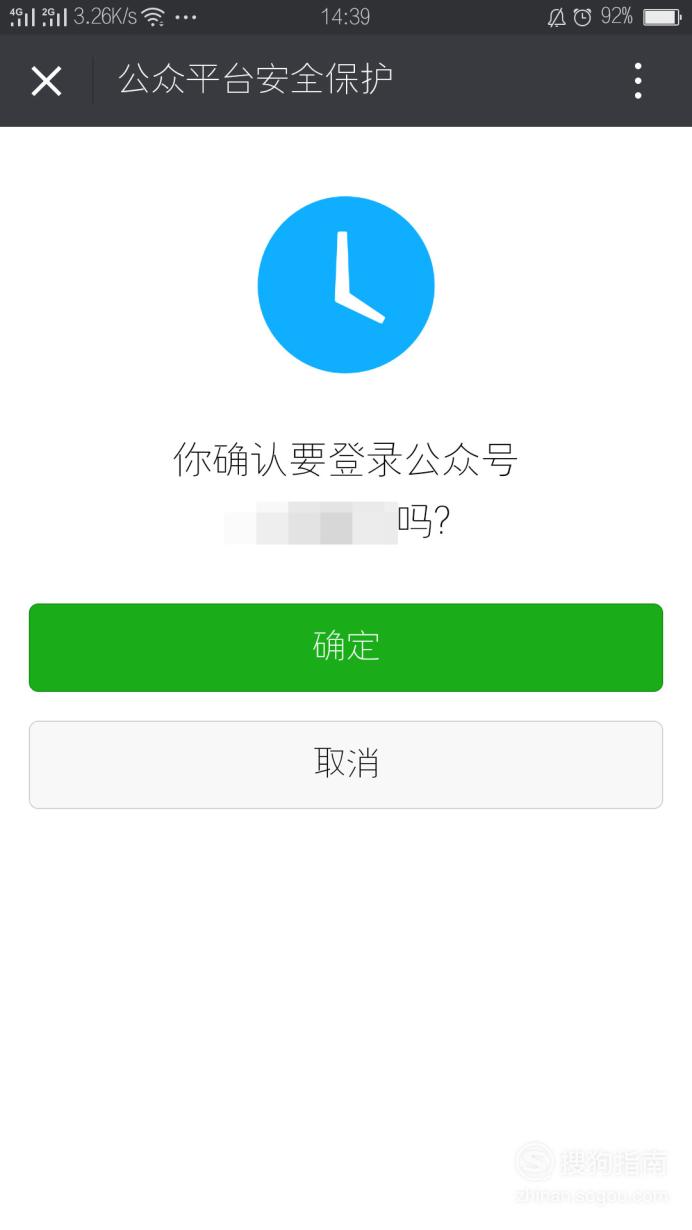Close the 公众平台安全保护 page
Screen dimensions: 692x1230
pyautogui.click(x=46, y=81)
